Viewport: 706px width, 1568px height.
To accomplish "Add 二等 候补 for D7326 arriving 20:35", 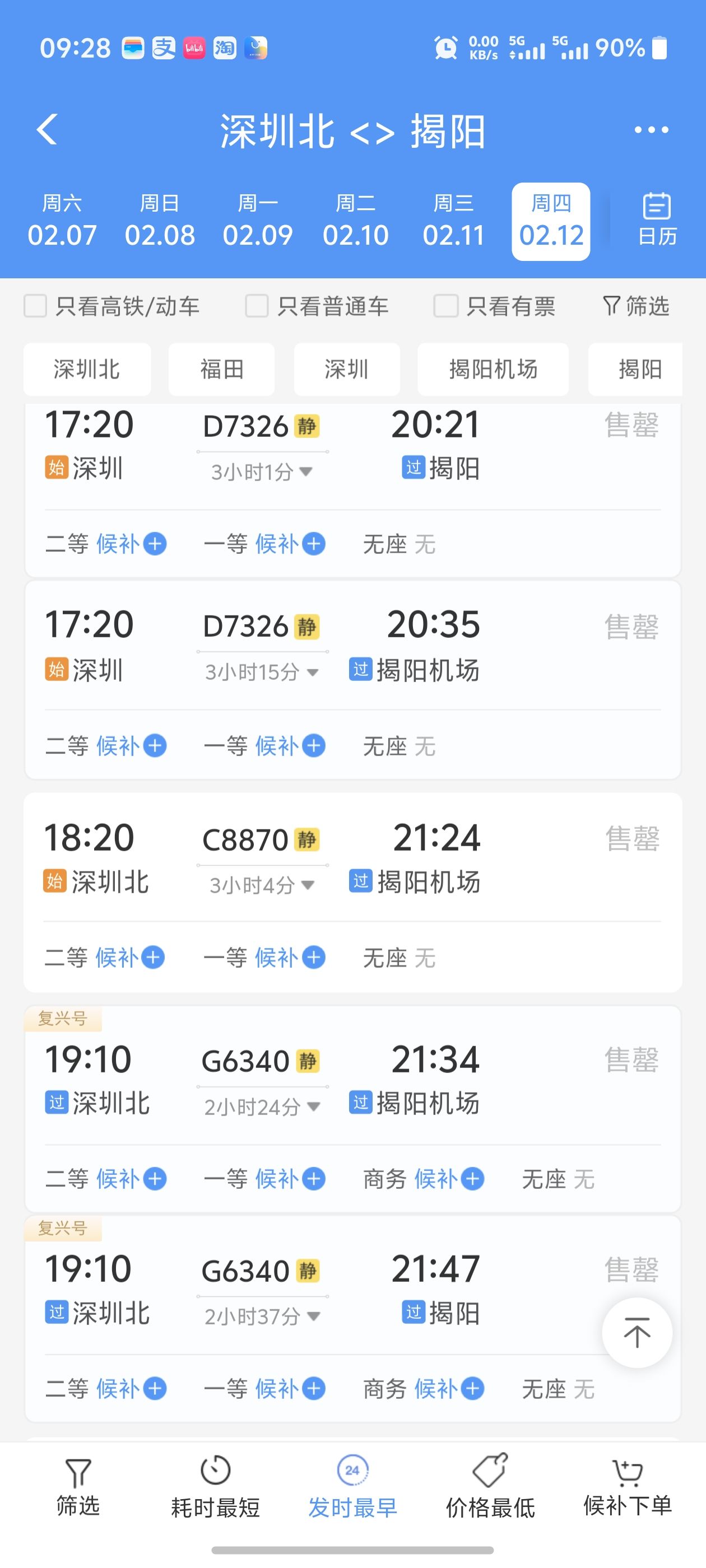I will pos(155,746).
